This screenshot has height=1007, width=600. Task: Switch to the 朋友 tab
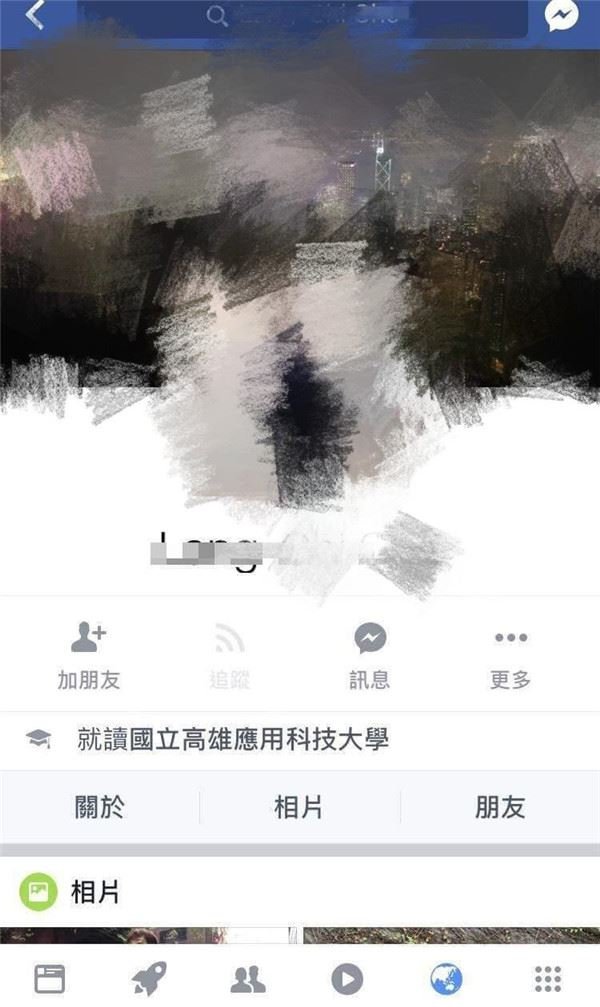(499, 807)
